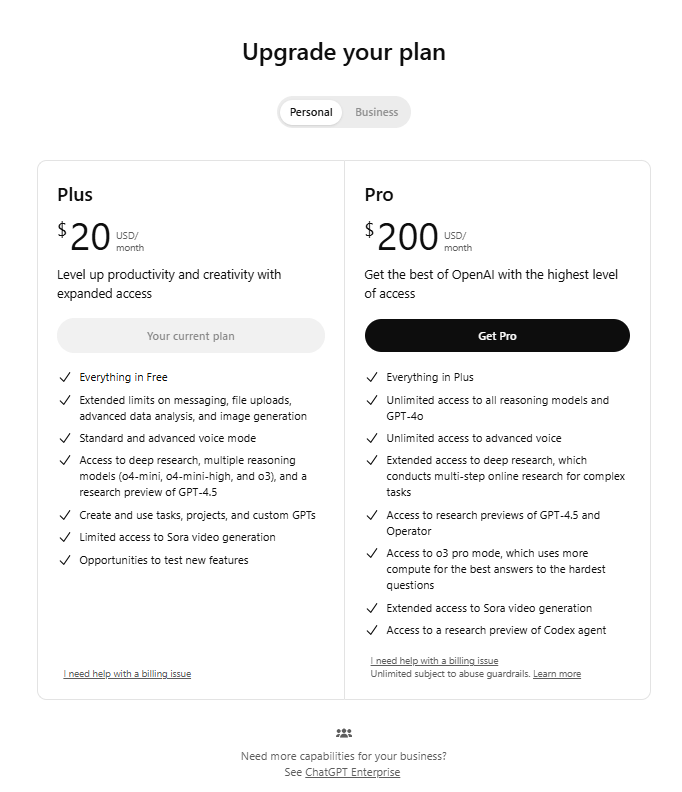Select the Personal plans tab

pos(311,112)
